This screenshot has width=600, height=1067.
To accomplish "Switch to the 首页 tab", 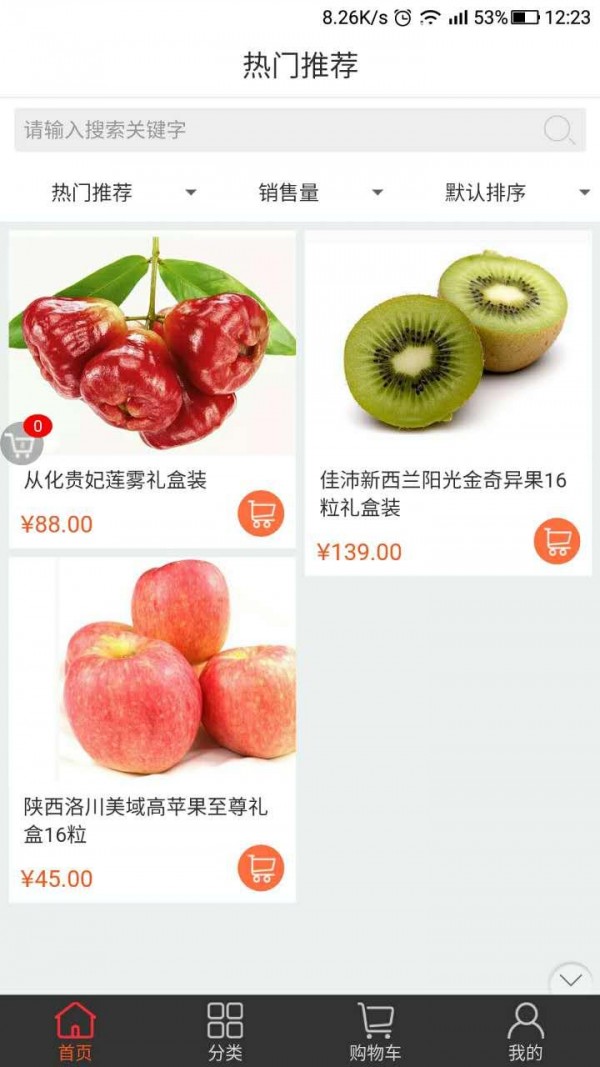I will coord(75,1031).
